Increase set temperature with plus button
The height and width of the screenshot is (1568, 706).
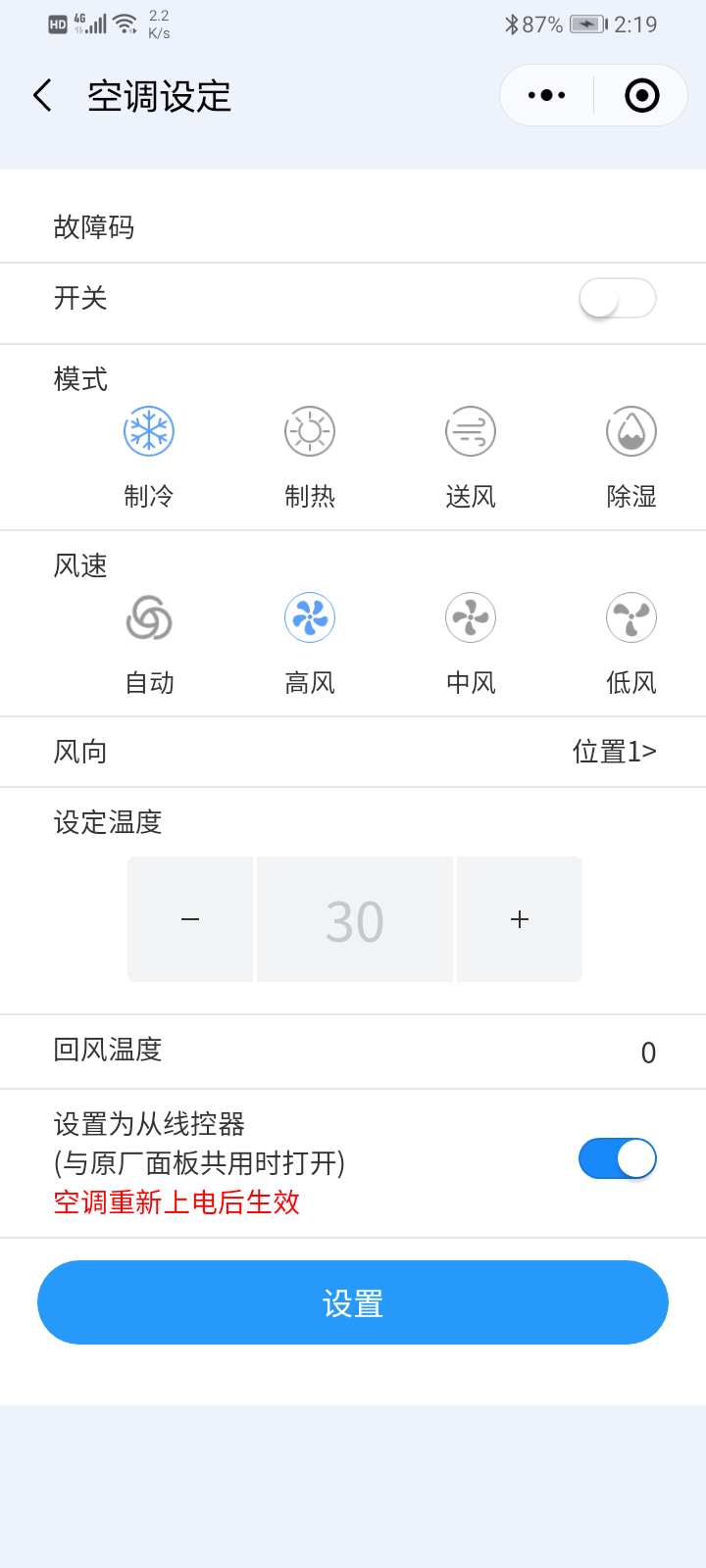[520, 919]
